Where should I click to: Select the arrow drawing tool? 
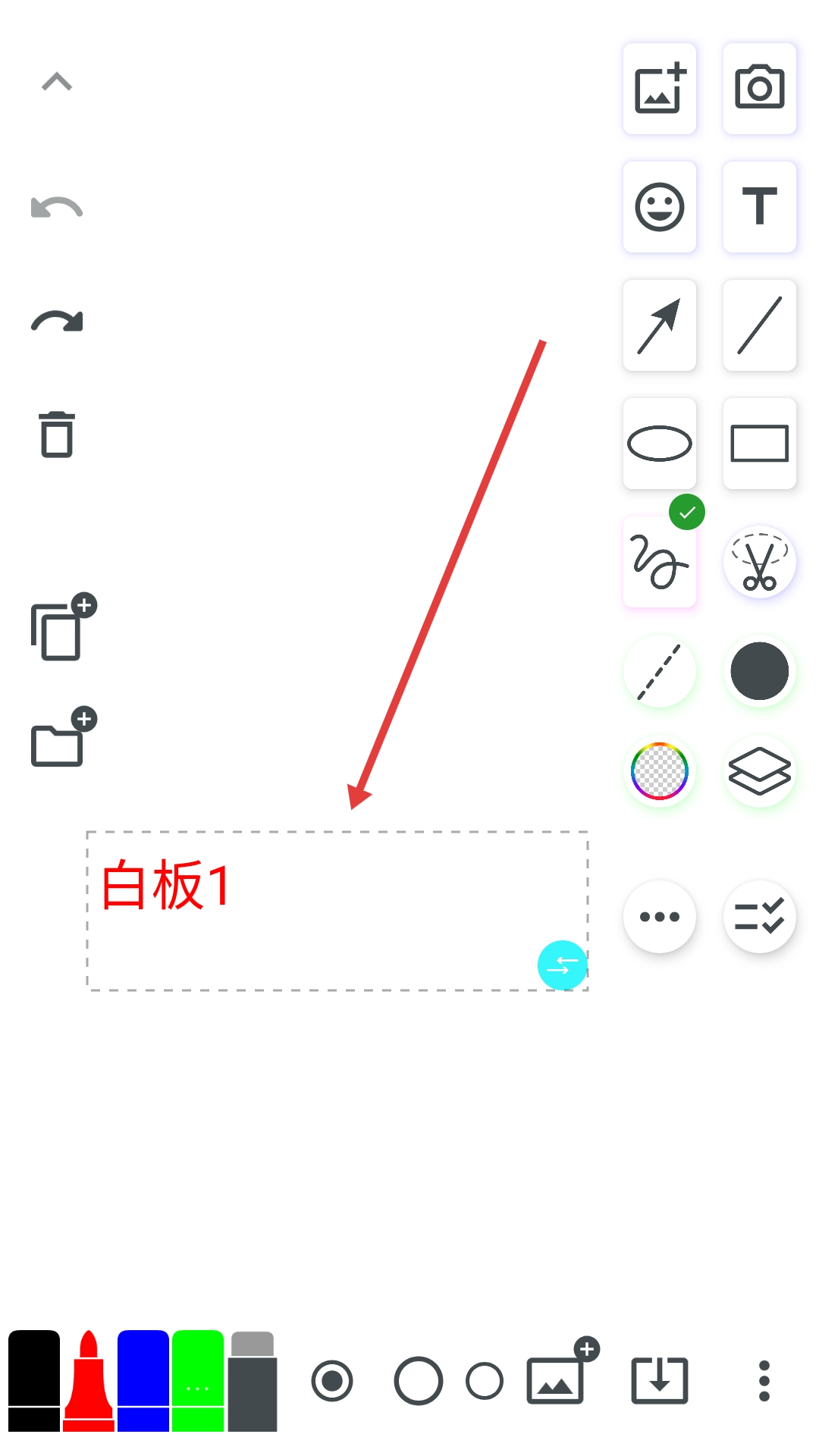[660, 325]
